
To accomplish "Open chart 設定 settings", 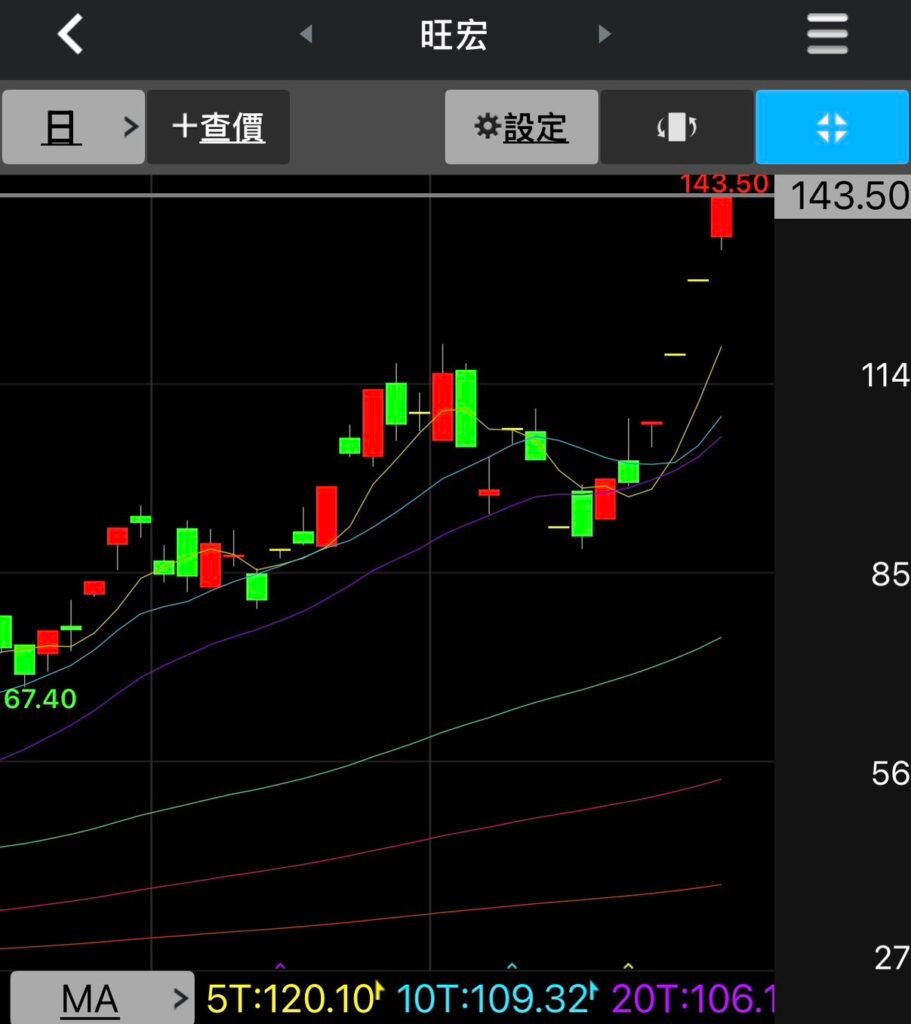I will coord(521,127).
